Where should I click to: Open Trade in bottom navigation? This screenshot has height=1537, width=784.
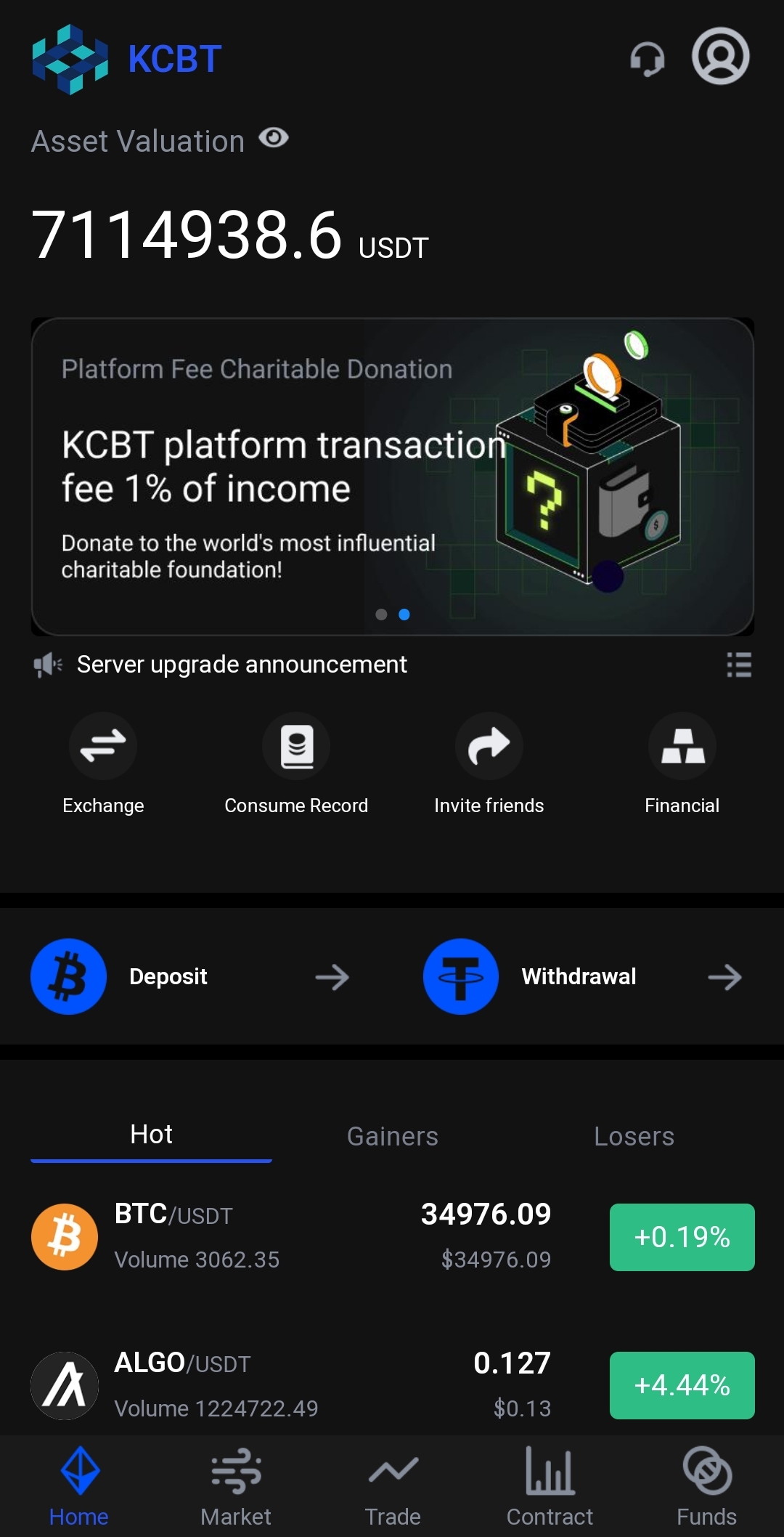[393, 1486]
